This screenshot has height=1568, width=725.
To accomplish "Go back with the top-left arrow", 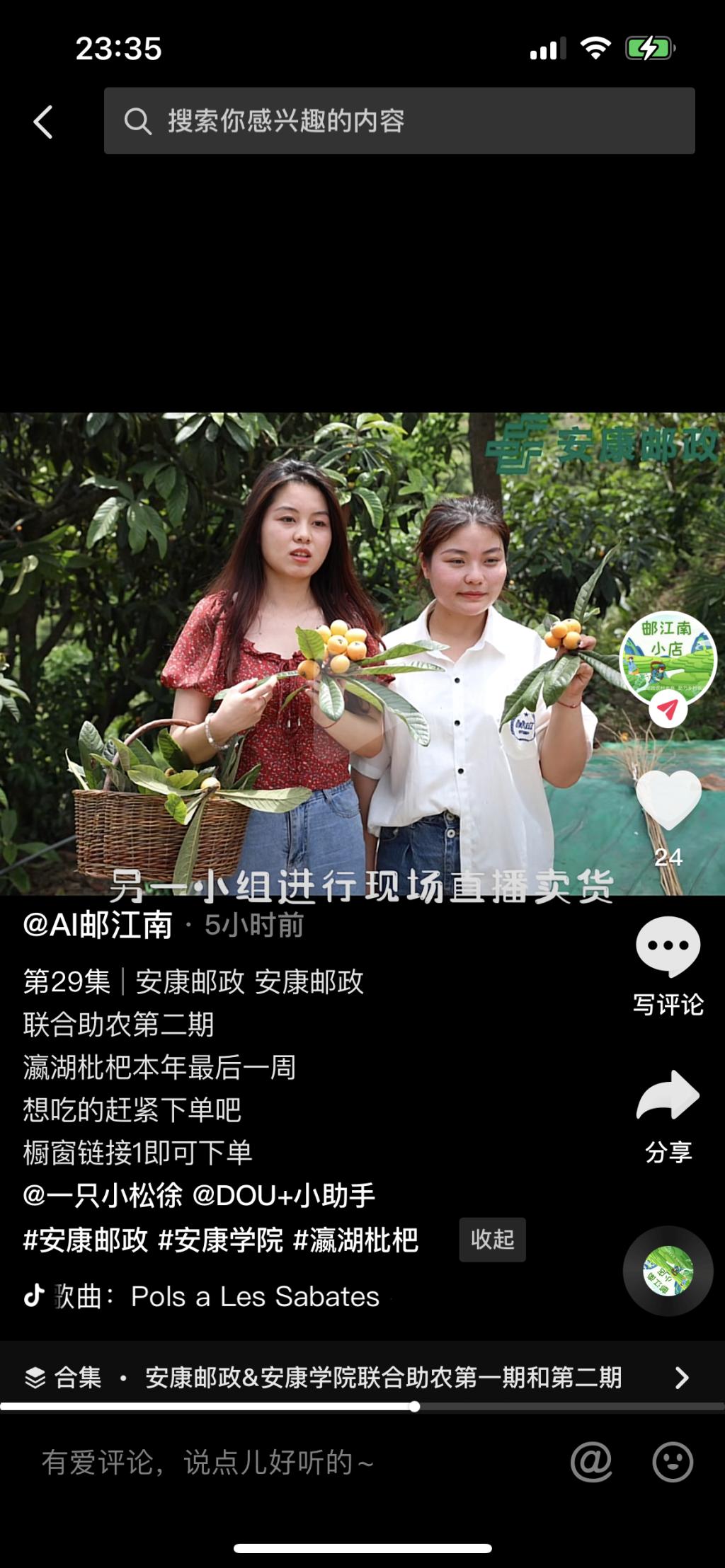I will point(43,122).
